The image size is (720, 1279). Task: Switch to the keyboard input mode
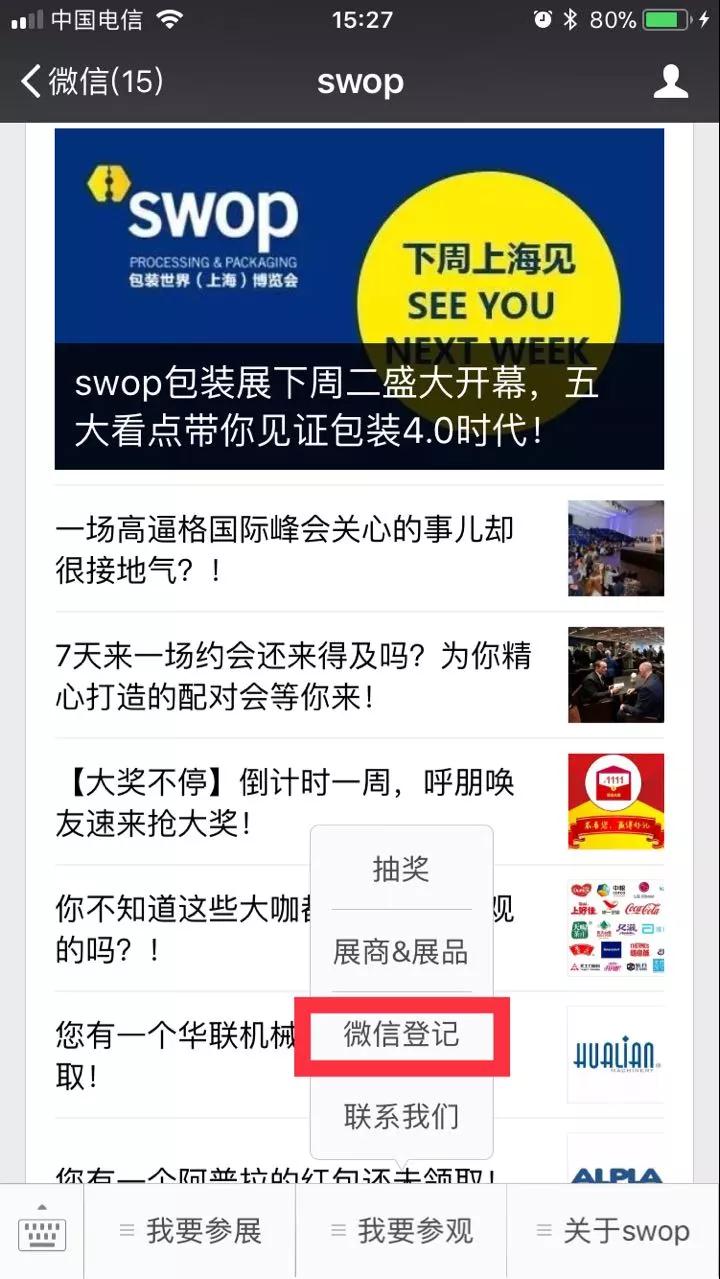(x=42, y=1231)
